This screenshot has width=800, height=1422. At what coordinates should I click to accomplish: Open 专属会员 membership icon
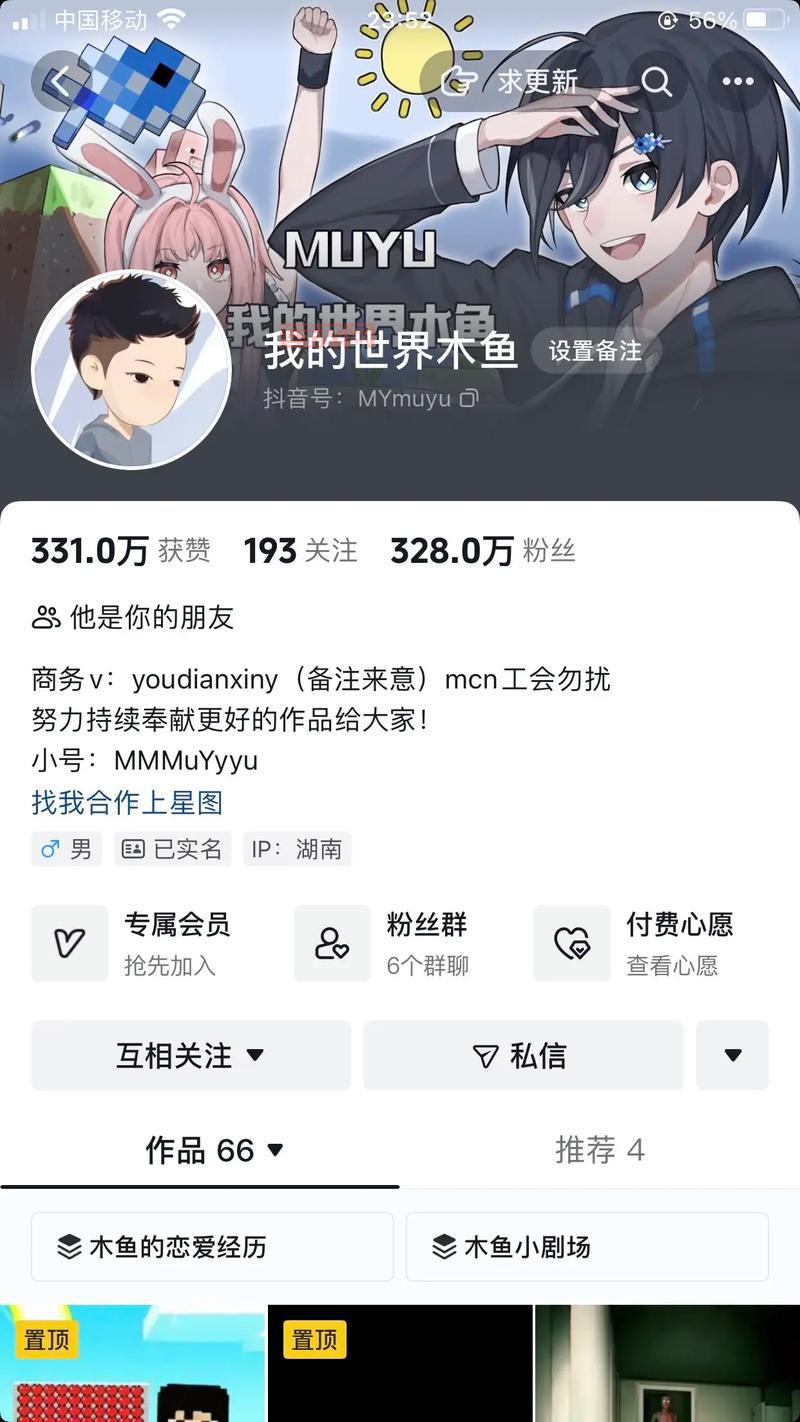(x=69, y=943)
